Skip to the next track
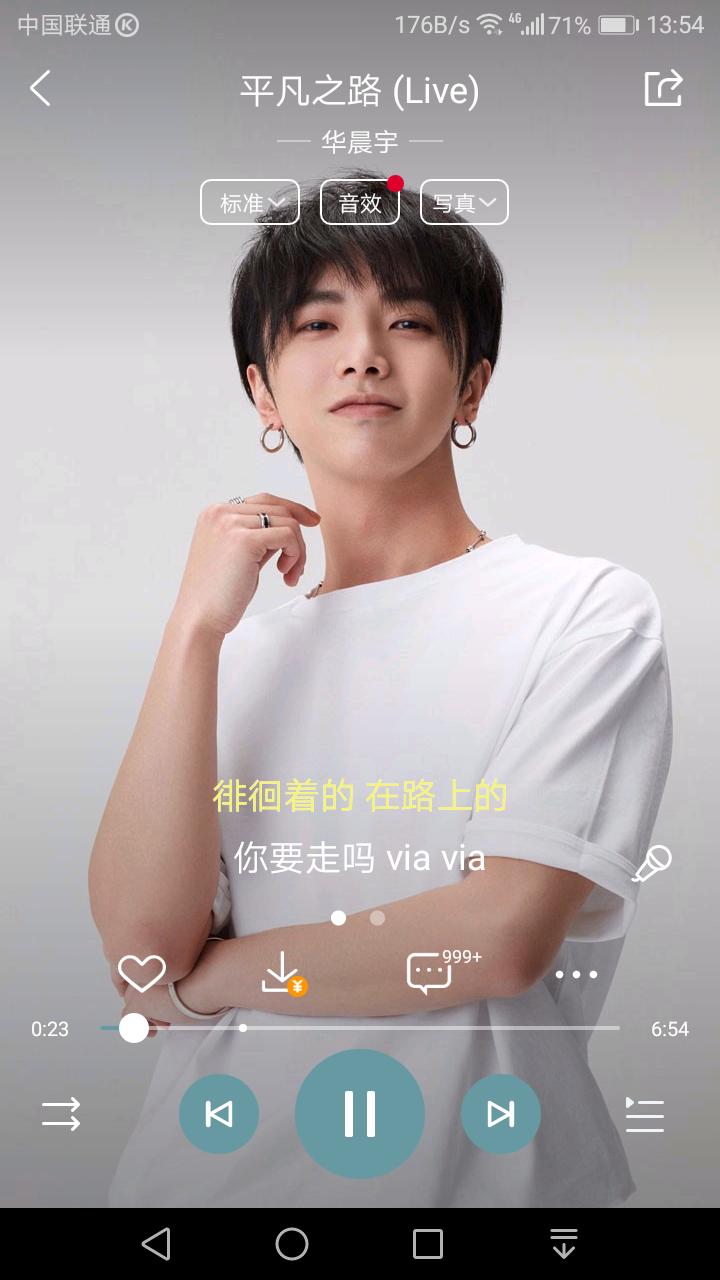Screen dimensions: 720x1280 pos(502,1113)
